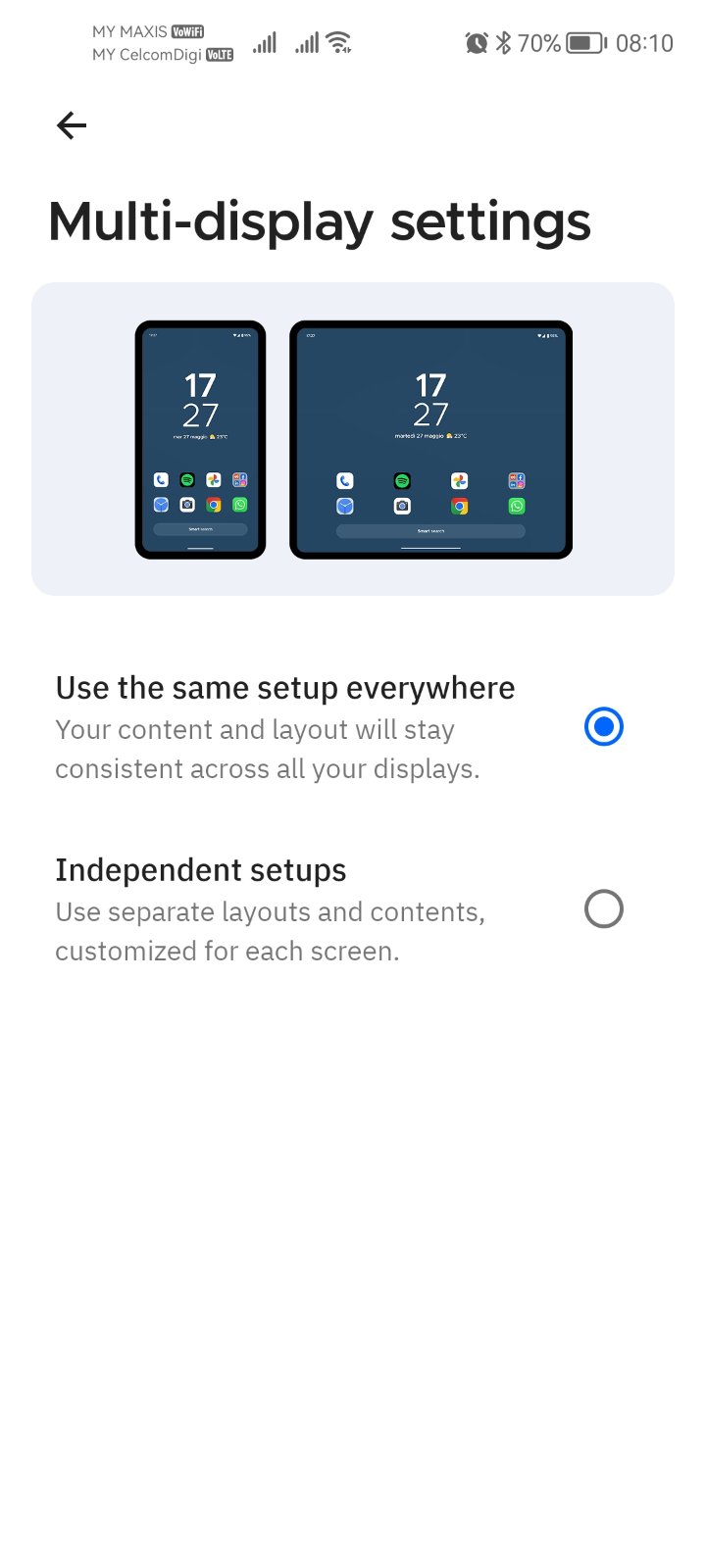Go back from Multi-display settings
This screenshot has height=1568, width=706.
tap(72, 125)
